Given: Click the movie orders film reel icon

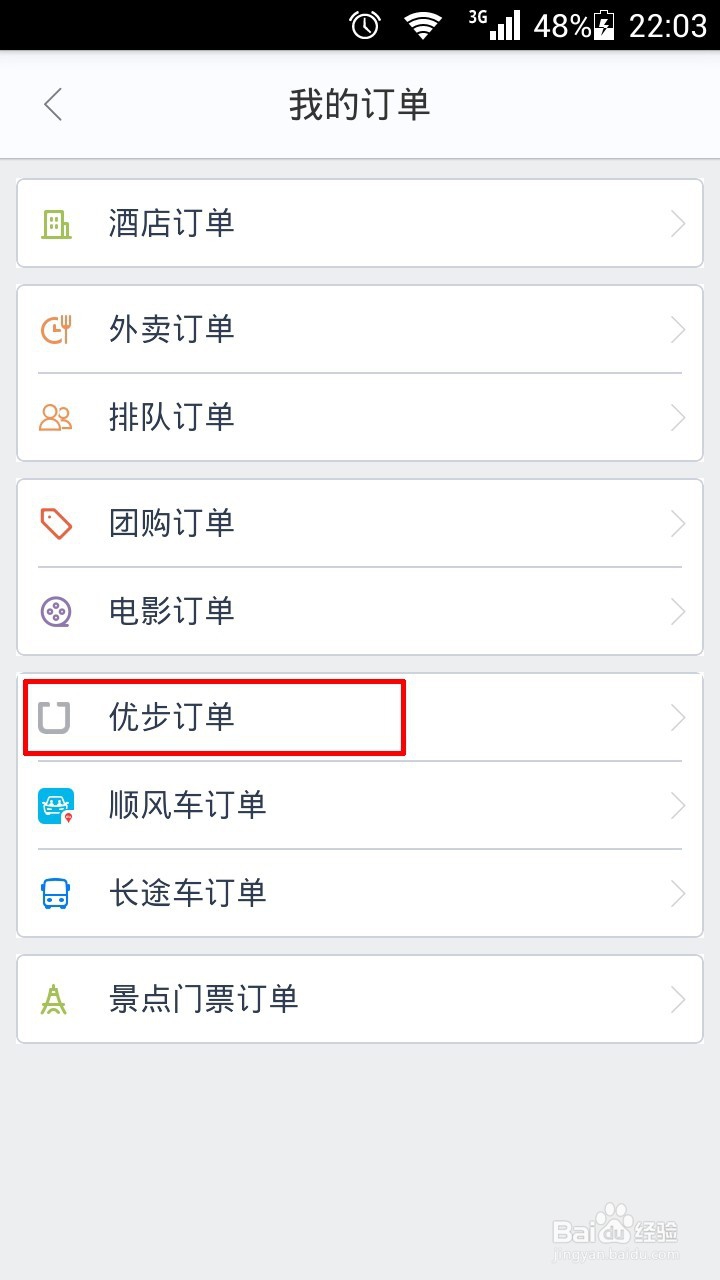Looking at the screenshot, I should click(x=54, y=611).
